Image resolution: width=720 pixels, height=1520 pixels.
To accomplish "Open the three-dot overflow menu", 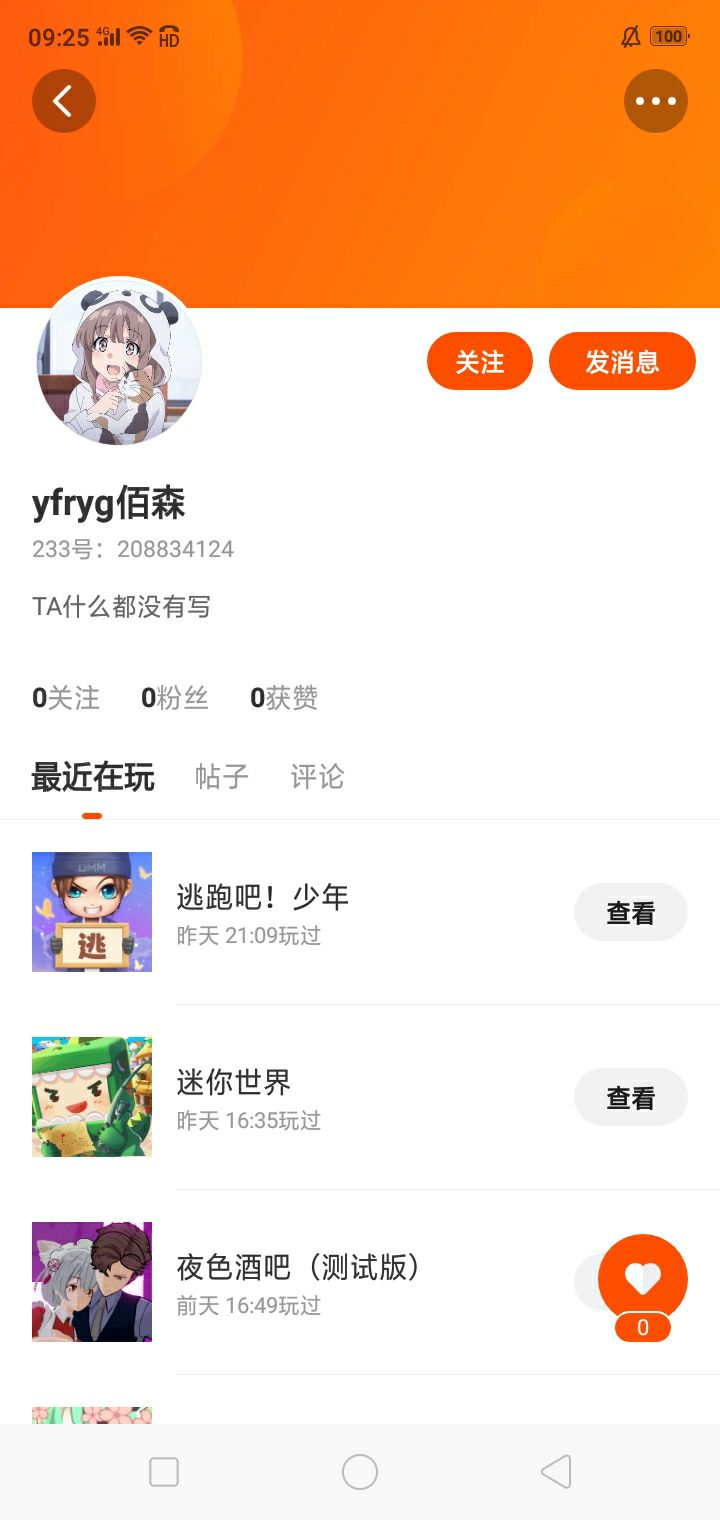I will click(655, 101).
